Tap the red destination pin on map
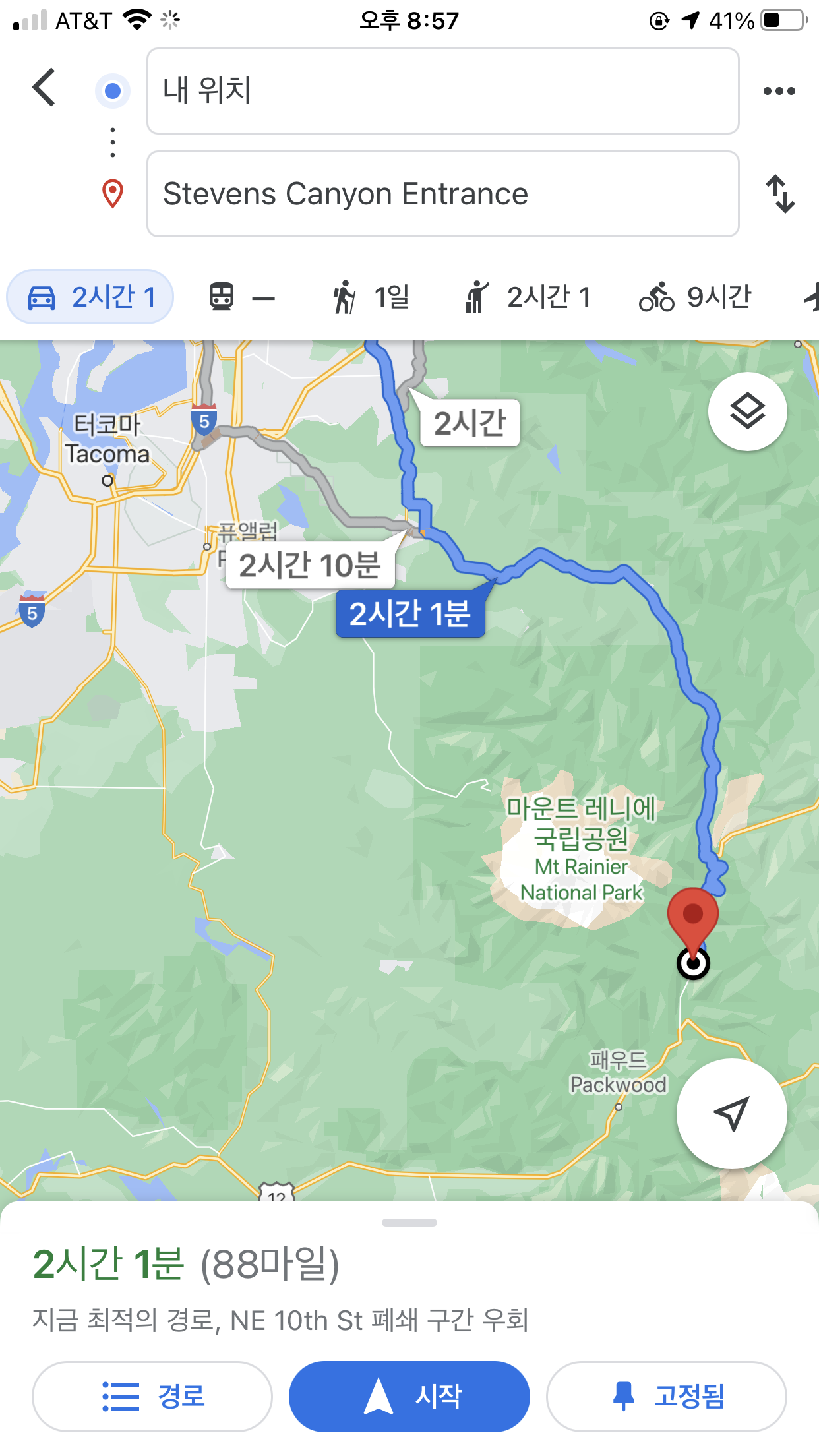The width and height of the screenshot is (819, 1456). pyautogui.click(x=692, y=917)
